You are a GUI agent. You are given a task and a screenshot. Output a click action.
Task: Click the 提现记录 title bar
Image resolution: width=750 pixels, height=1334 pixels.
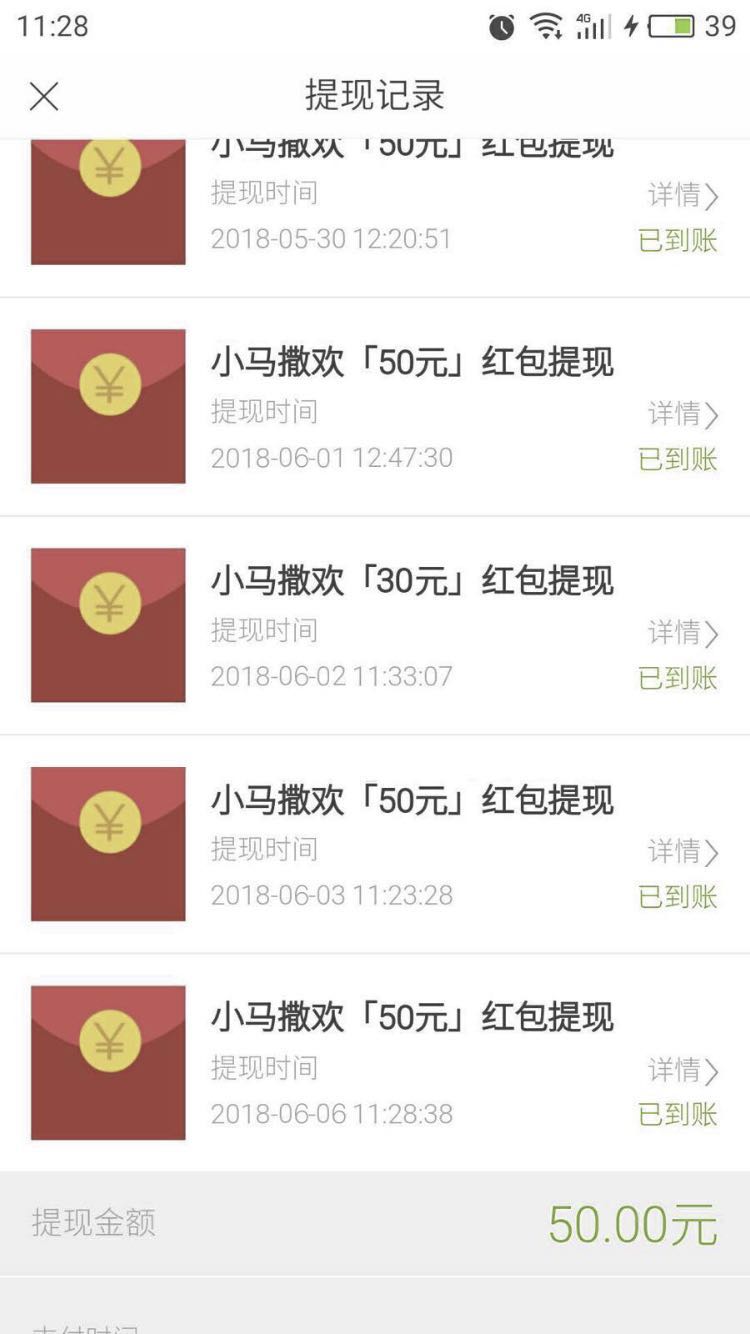pos(375,96)
